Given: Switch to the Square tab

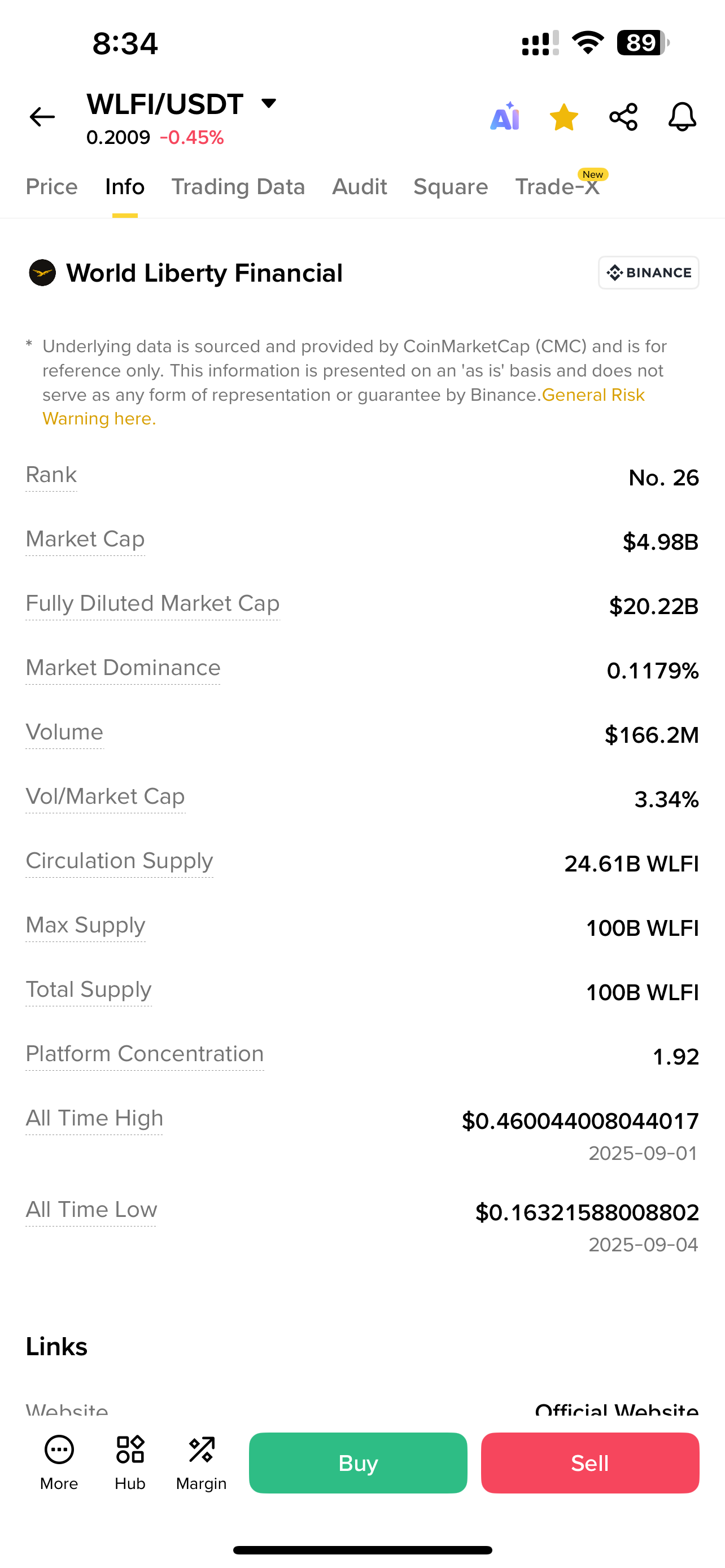Looking at the screenshot, I should click(451, 187).
